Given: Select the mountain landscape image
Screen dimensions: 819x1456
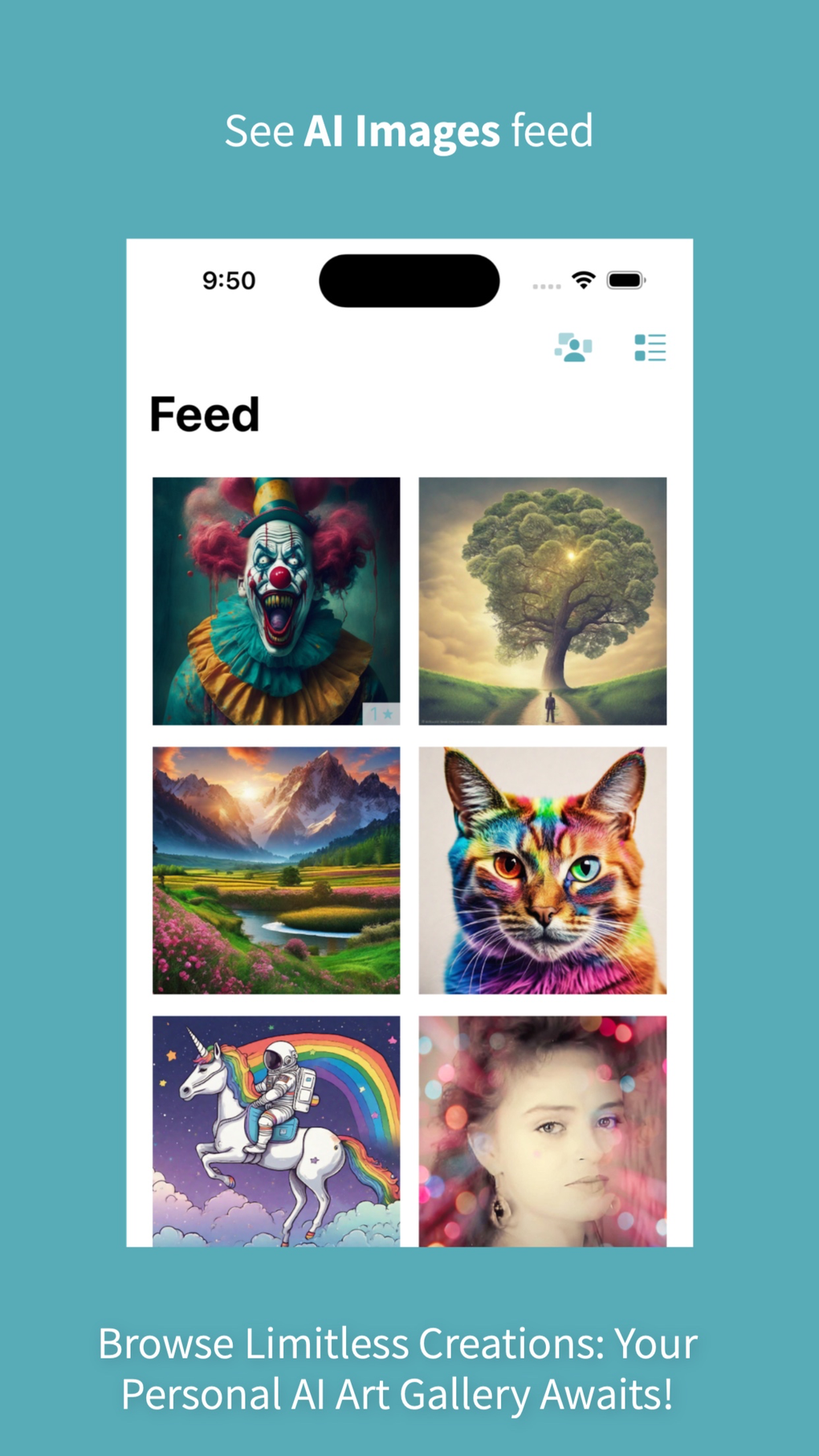Looking at the screenshot, I should pyautogui.click(x=275, y=869).
